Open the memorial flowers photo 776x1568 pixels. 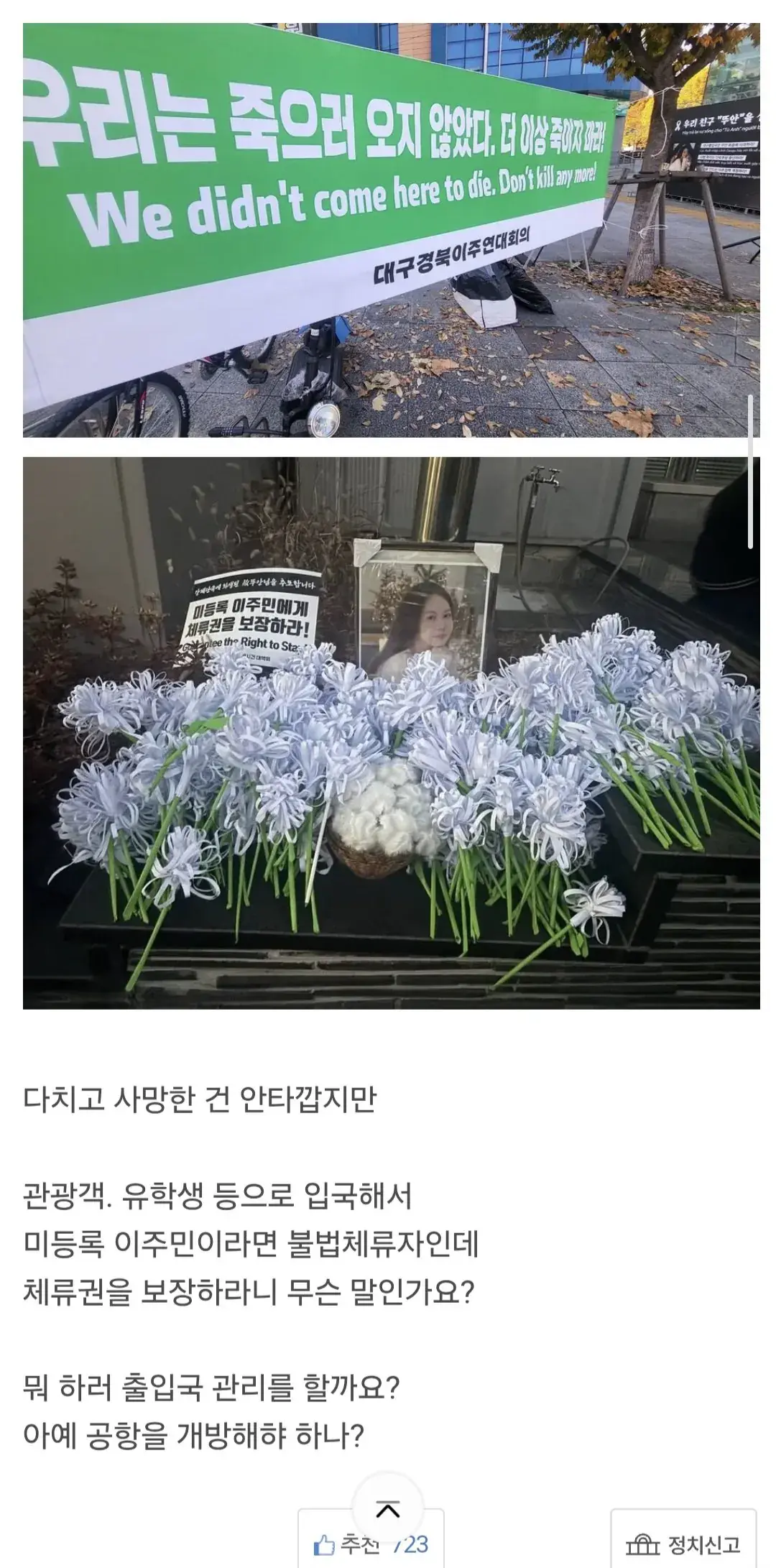(x=391, y=733)
